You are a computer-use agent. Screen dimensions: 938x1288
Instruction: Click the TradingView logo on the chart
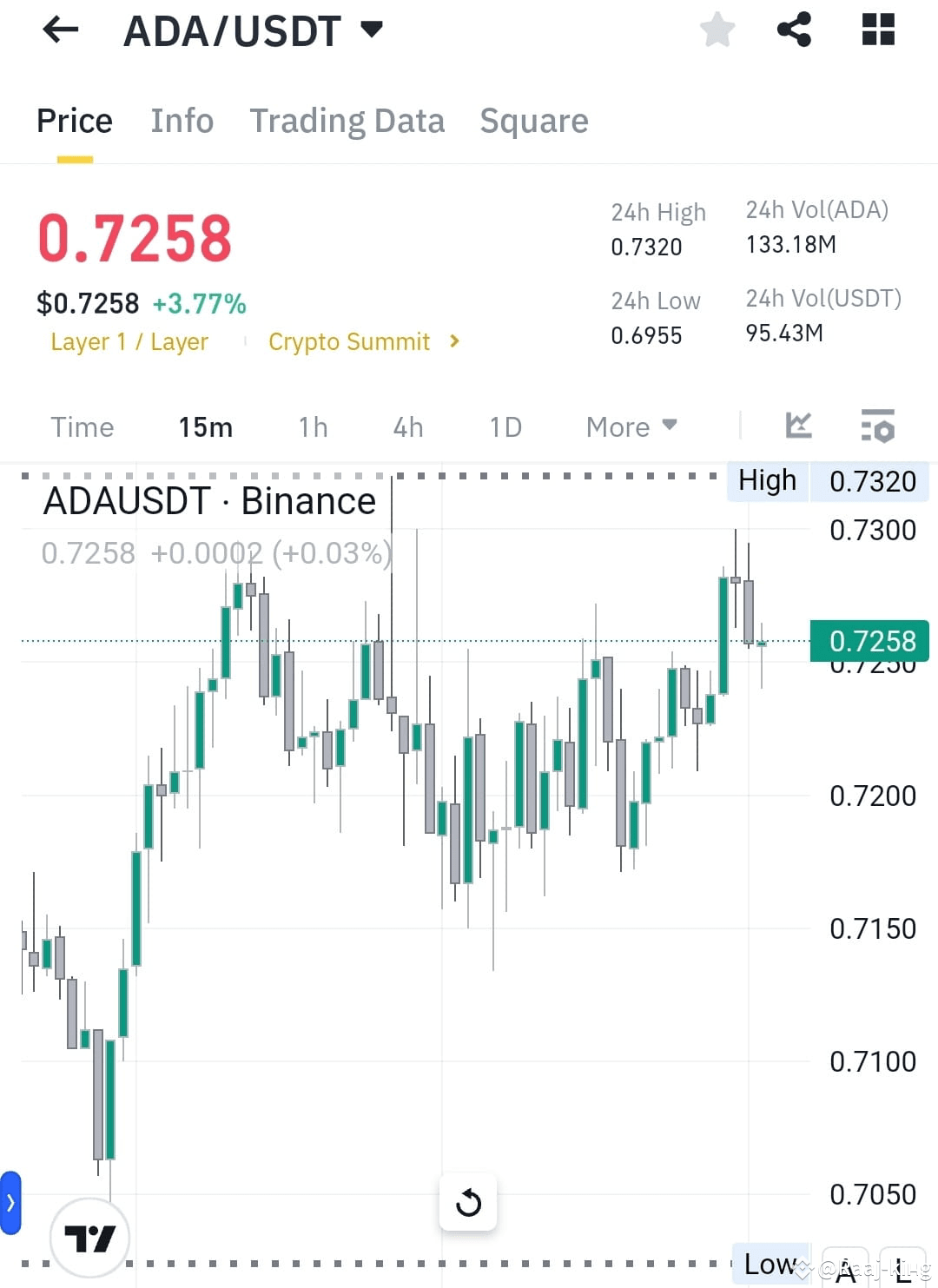[x=90, y=1237]
